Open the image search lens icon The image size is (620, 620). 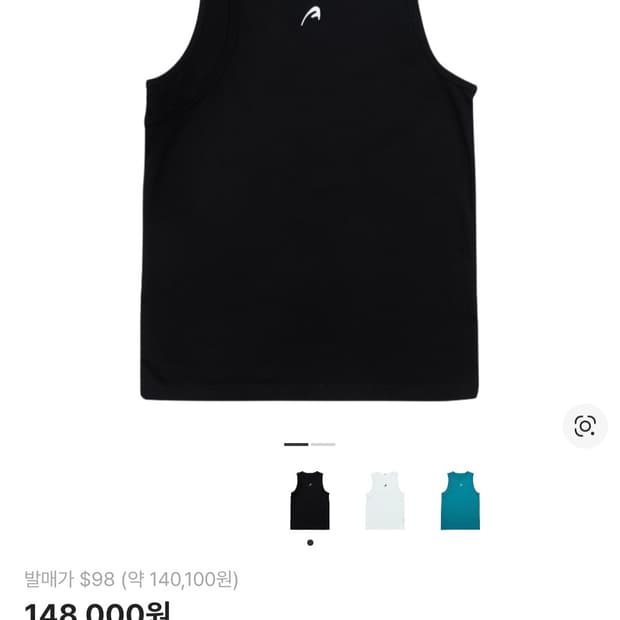(x=585, y=426)
